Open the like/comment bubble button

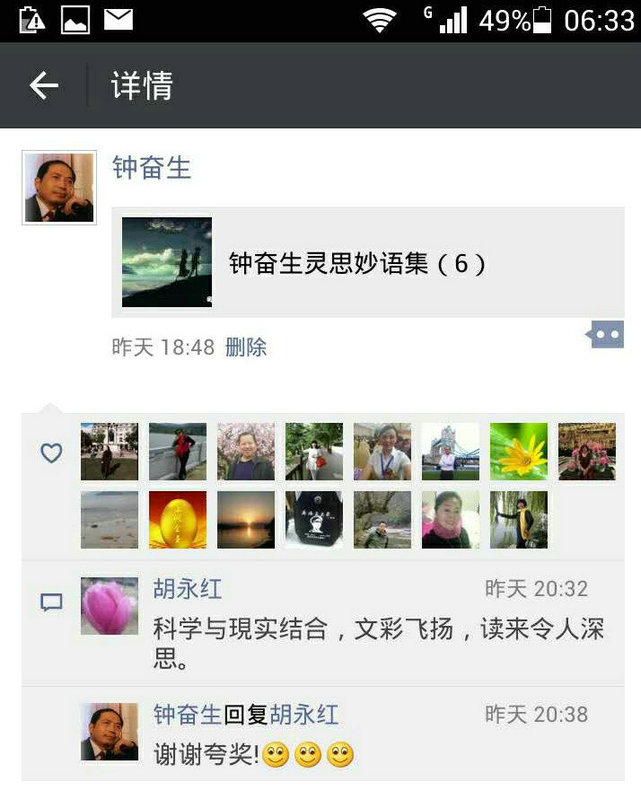[606, 335]
